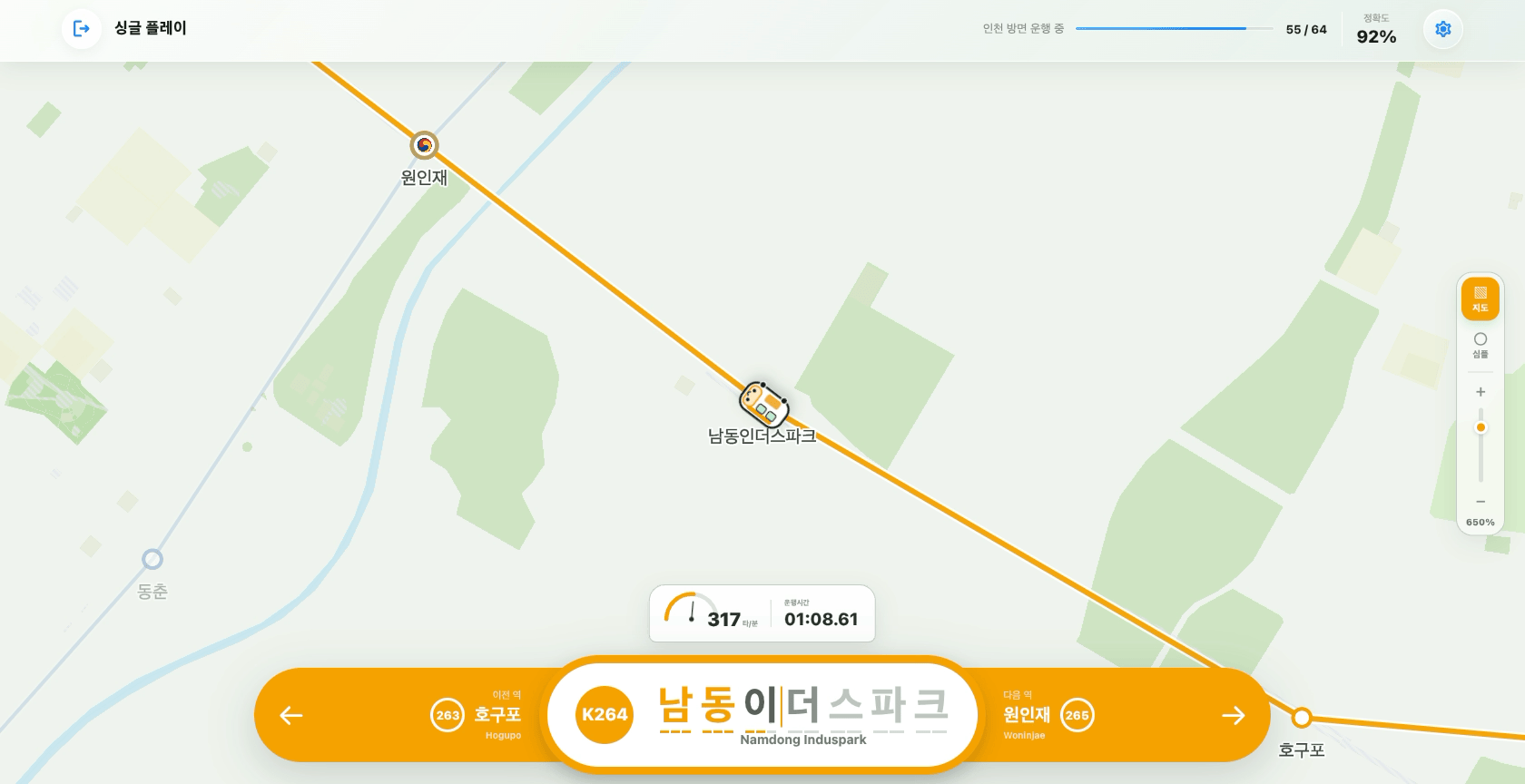
Task: Switch to the 심플 simple view
Action: click(1481, 346)
